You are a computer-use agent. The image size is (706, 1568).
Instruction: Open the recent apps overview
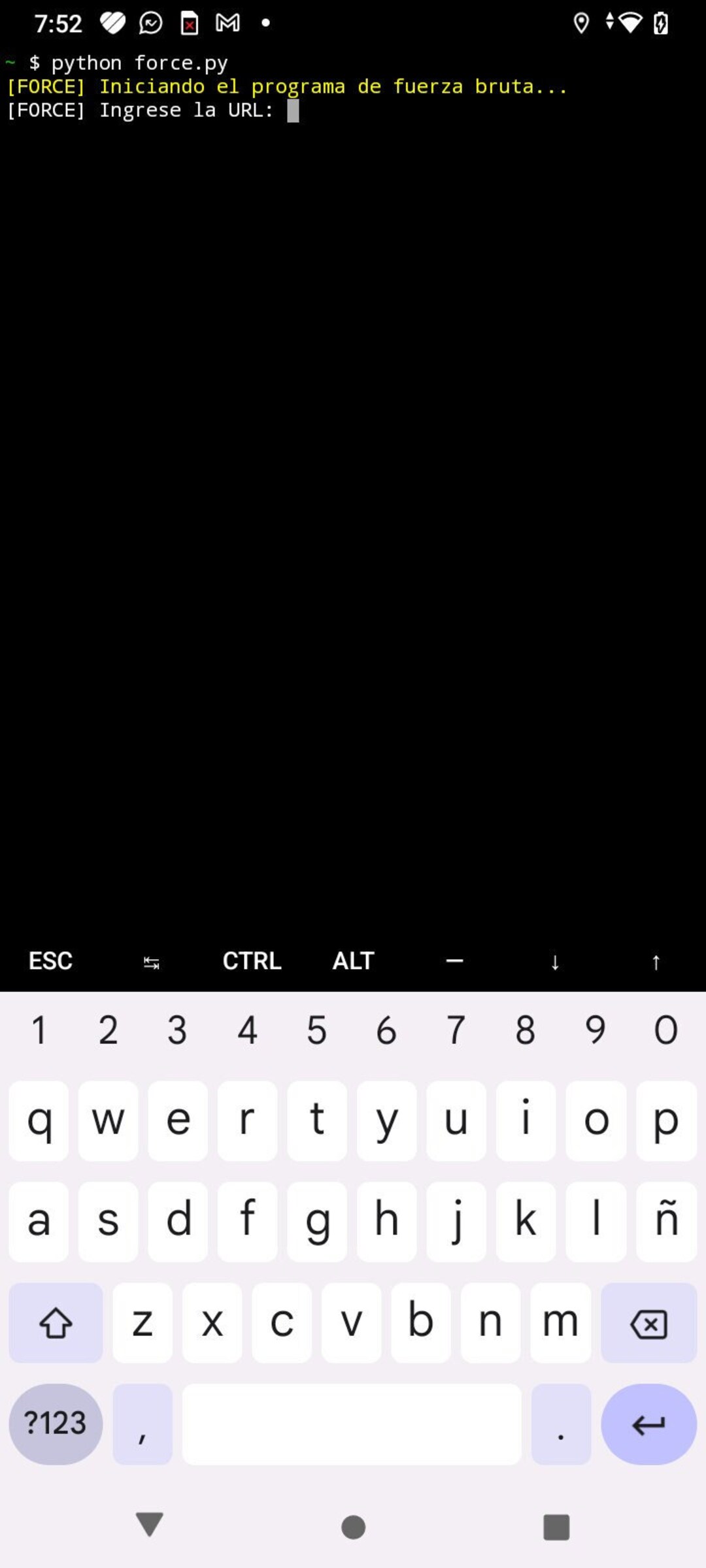click(556, 1527)
